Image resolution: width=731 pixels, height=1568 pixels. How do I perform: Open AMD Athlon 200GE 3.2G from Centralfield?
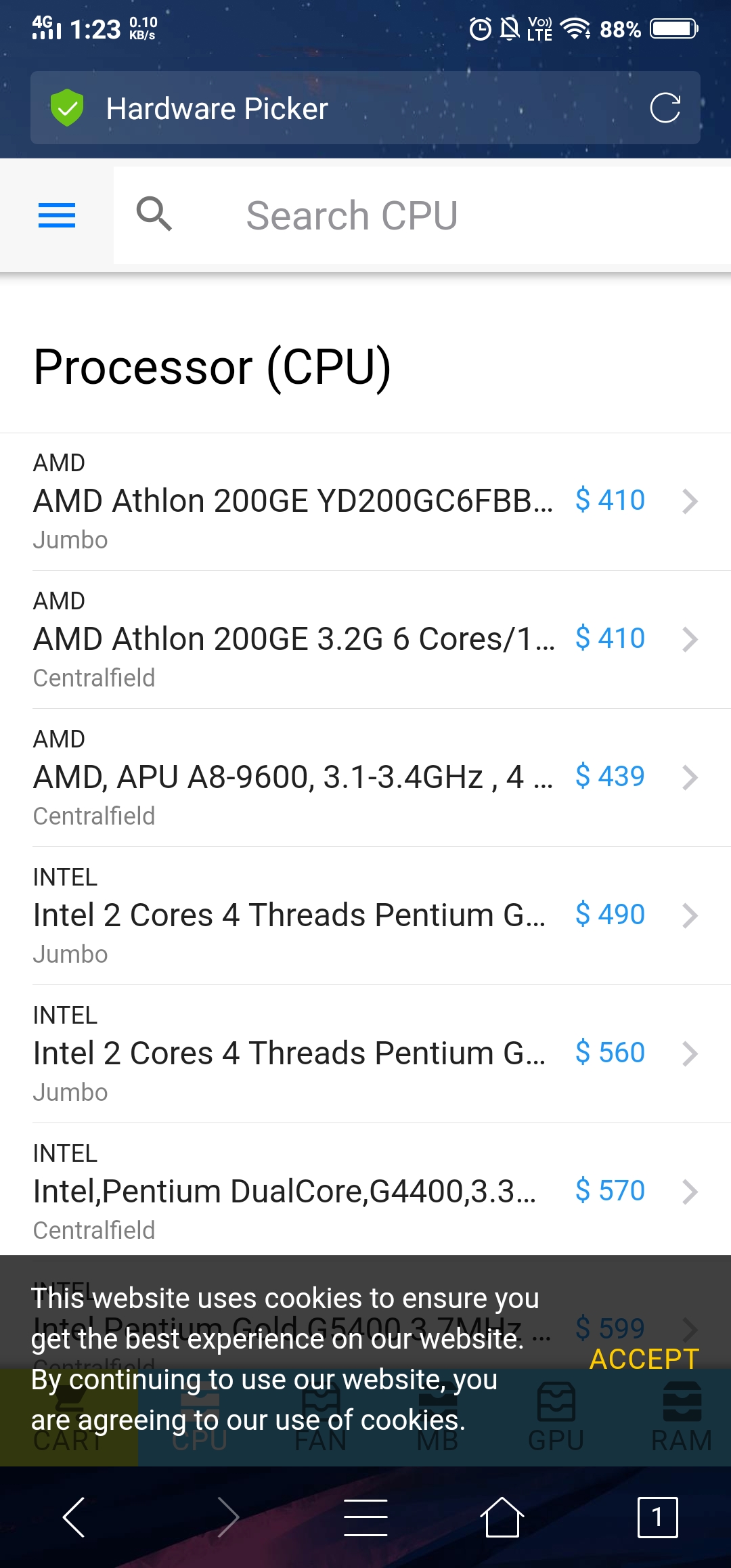coord(365,640)
